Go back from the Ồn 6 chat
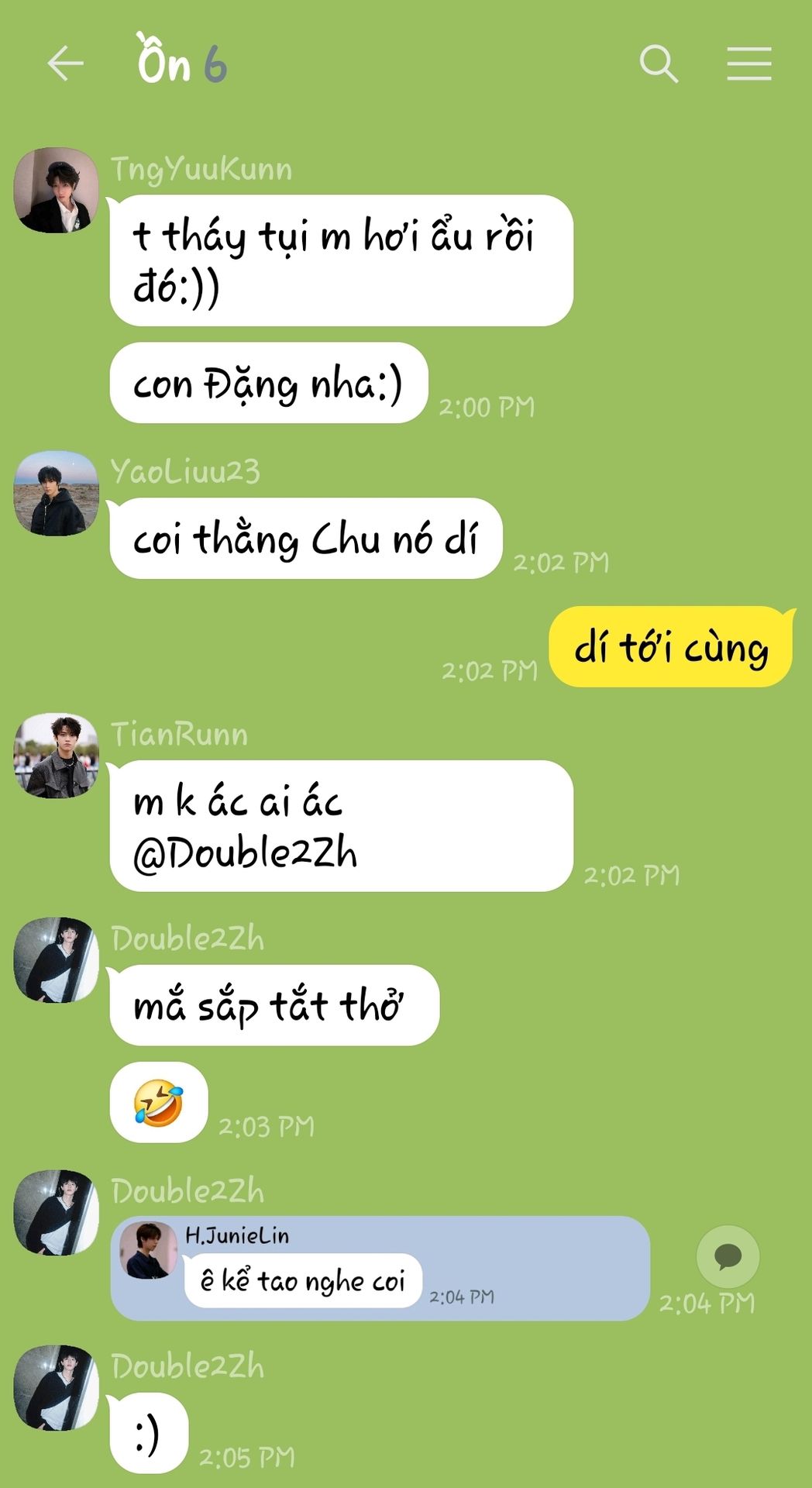812x1488 pixels. pos(65,64)
